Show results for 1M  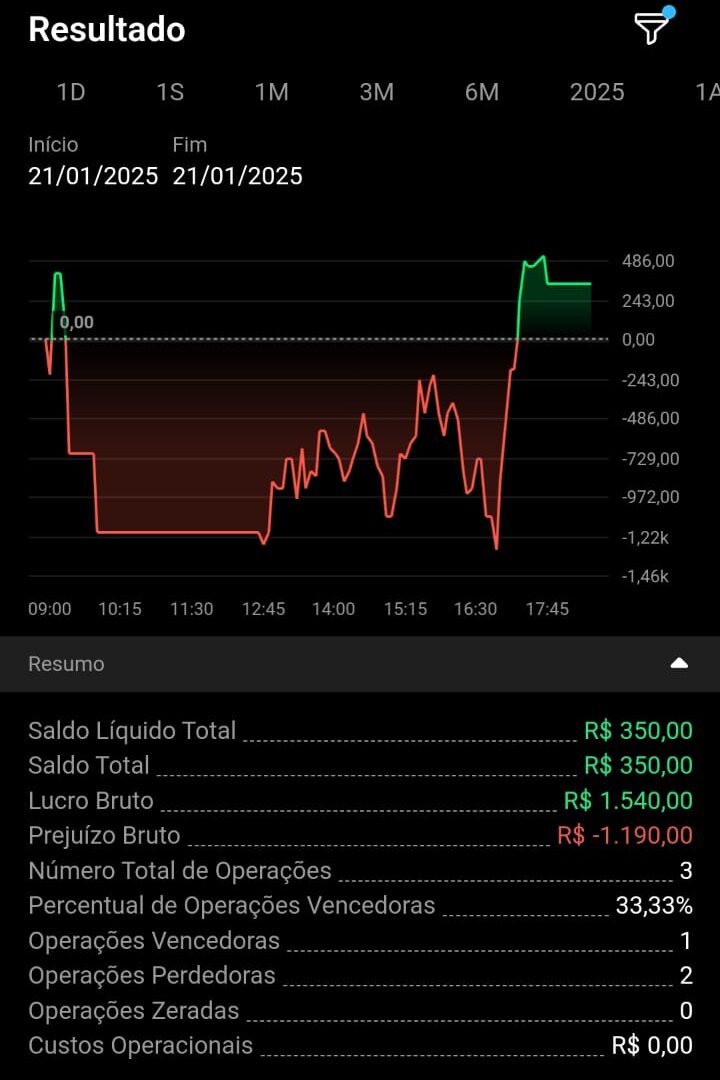pyautogui.click(x=272, y=92)
